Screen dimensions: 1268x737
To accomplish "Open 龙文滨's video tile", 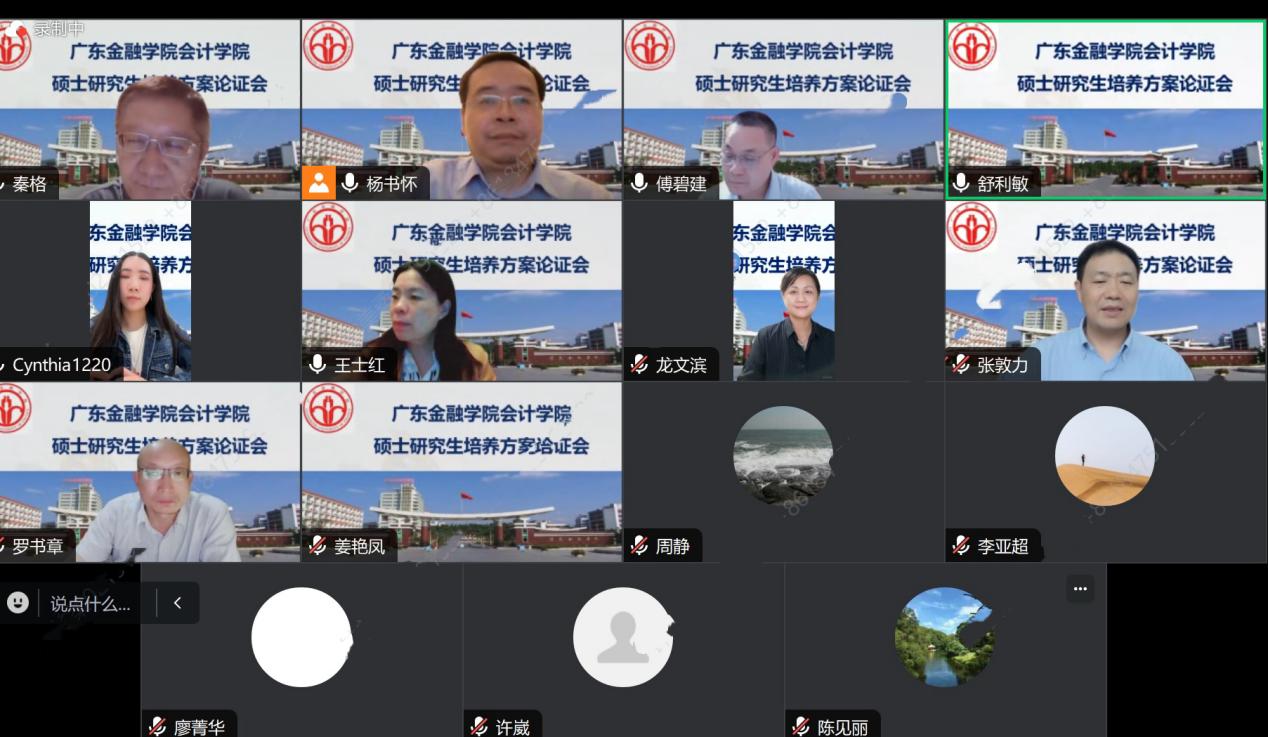I will [x=783, y=291].
